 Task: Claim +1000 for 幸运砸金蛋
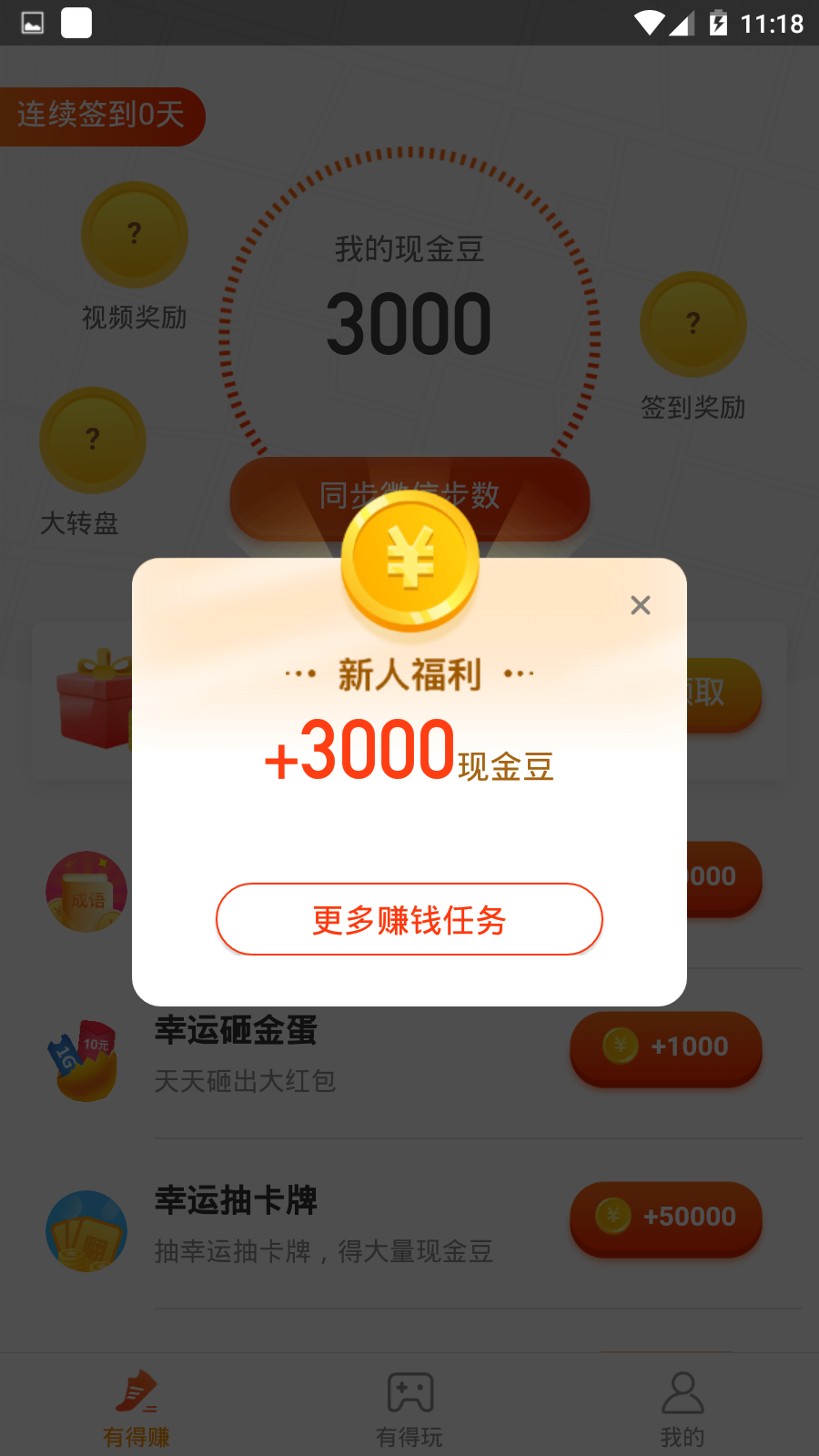[666, 1047]
